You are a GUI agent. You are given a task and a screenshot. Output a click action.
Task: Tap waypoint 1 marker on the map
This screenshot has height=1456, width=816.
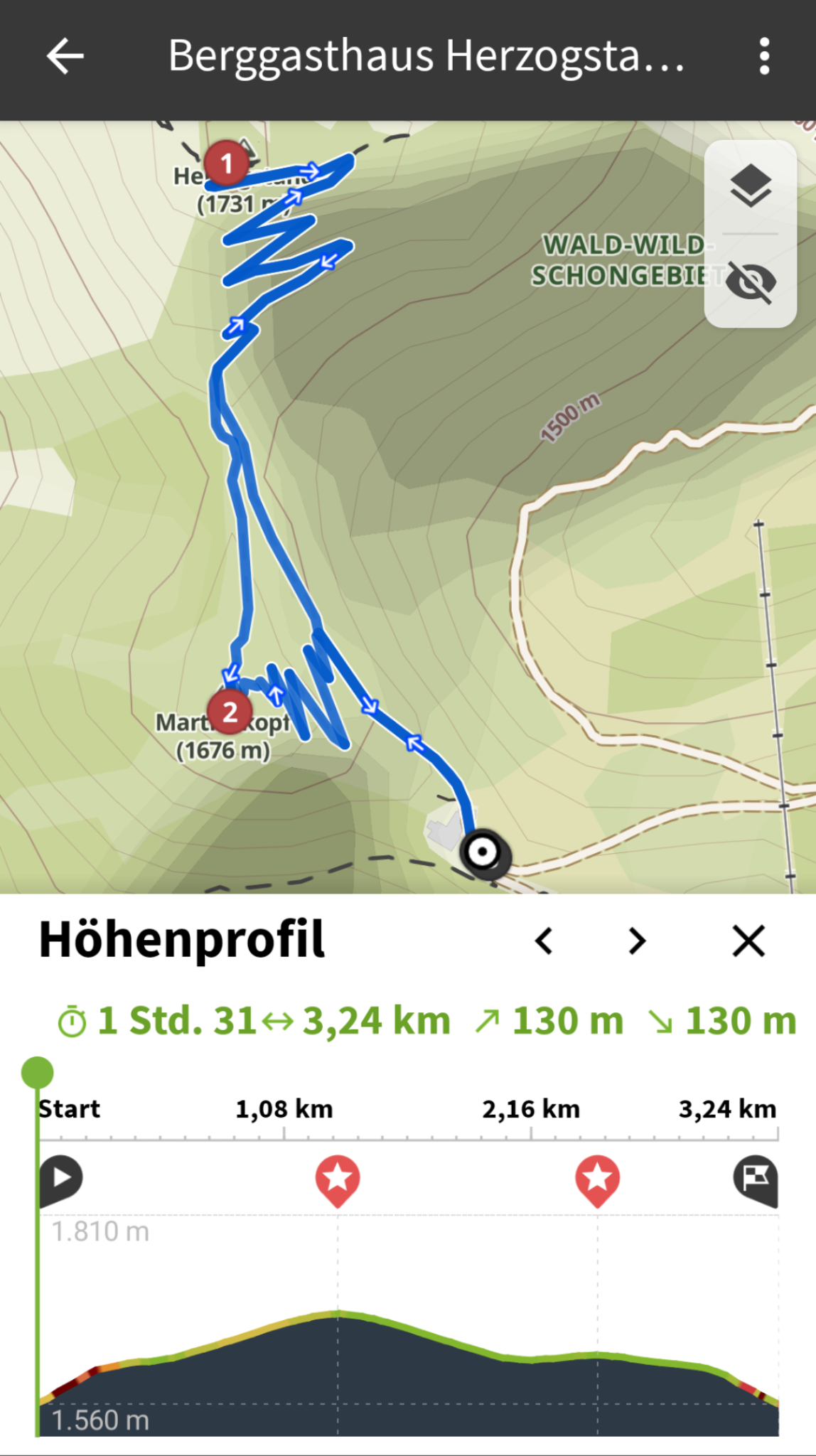(227, 164)
